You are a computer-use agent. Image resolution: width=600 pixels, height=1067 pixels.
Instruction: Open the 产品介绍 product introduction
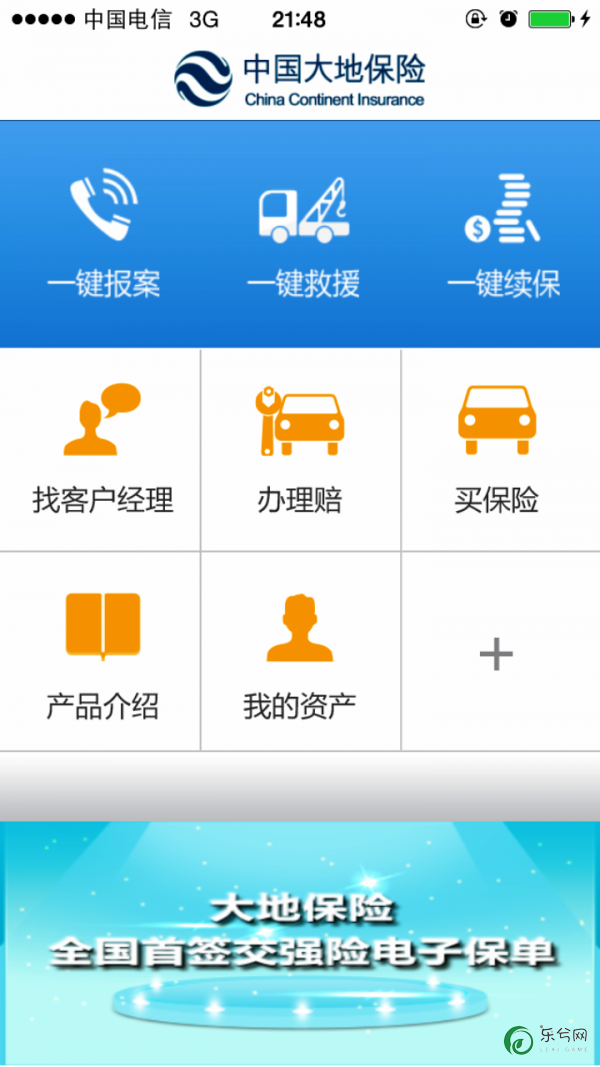click(x=100, y=651)
